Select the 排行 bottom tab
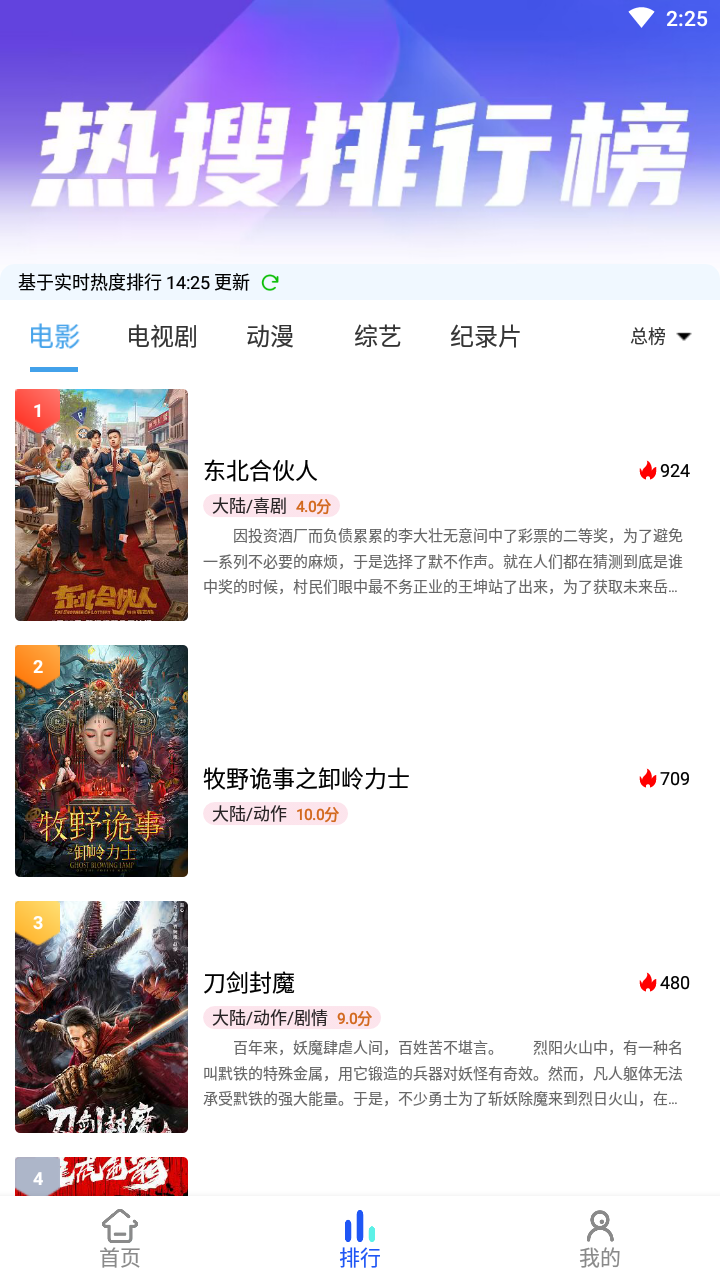This screenshot has width=720, height=1280. [x=360, y=1239]
